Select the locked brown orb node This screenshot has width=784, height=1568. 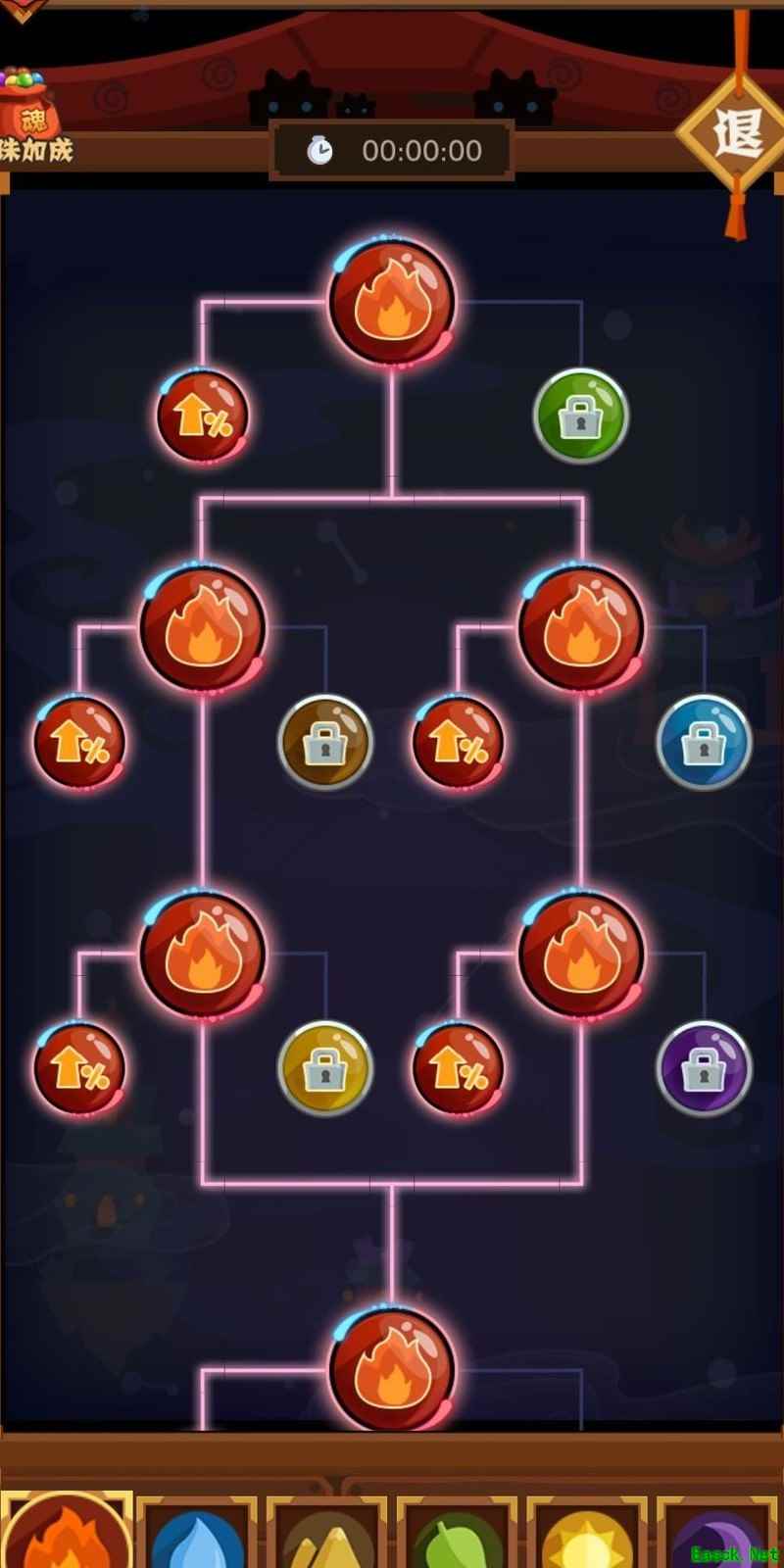[x=325, y=743]
